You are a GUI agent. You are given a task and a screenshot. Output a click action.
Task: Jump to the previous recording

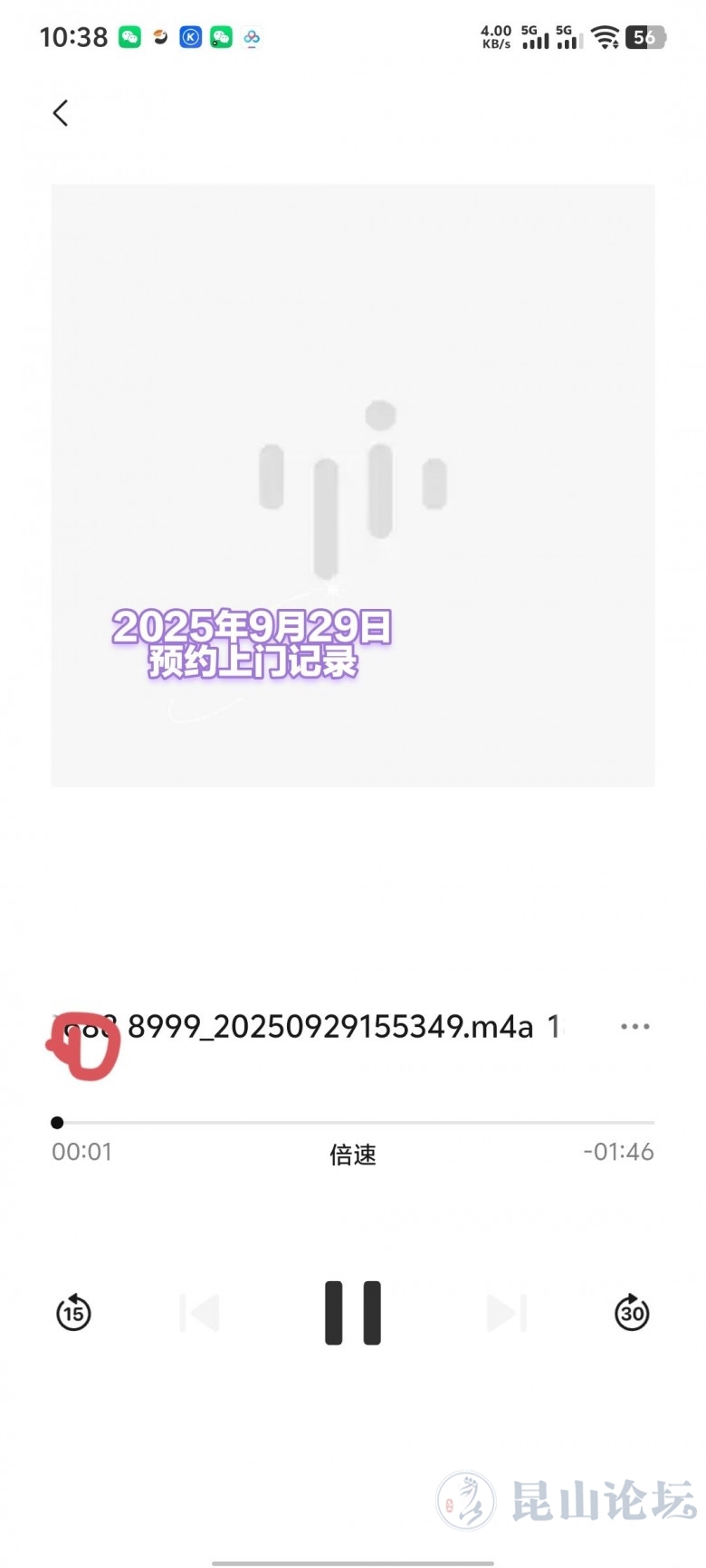(200, 1313)
